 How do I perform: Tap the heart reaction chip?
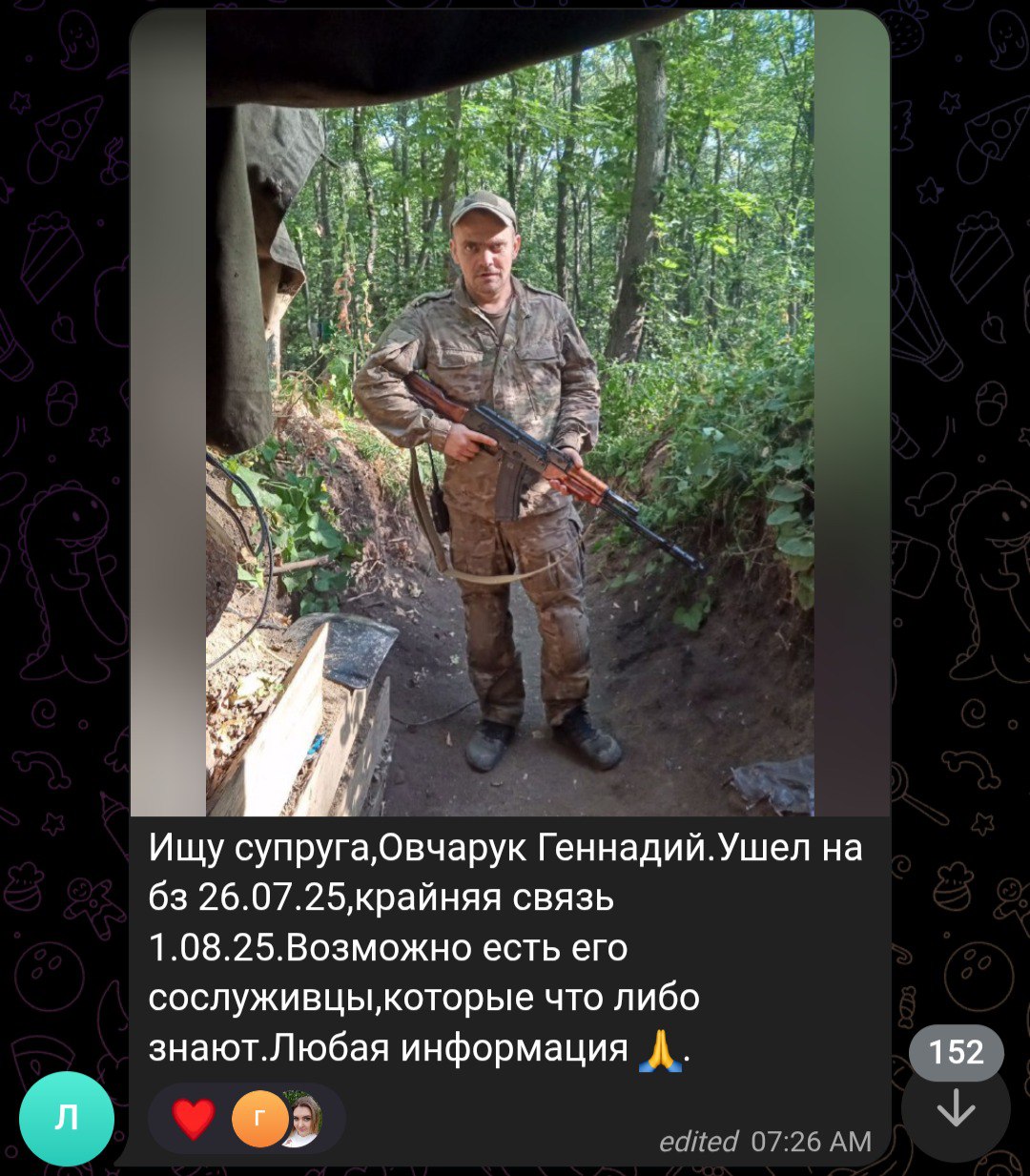(194, 1119)
